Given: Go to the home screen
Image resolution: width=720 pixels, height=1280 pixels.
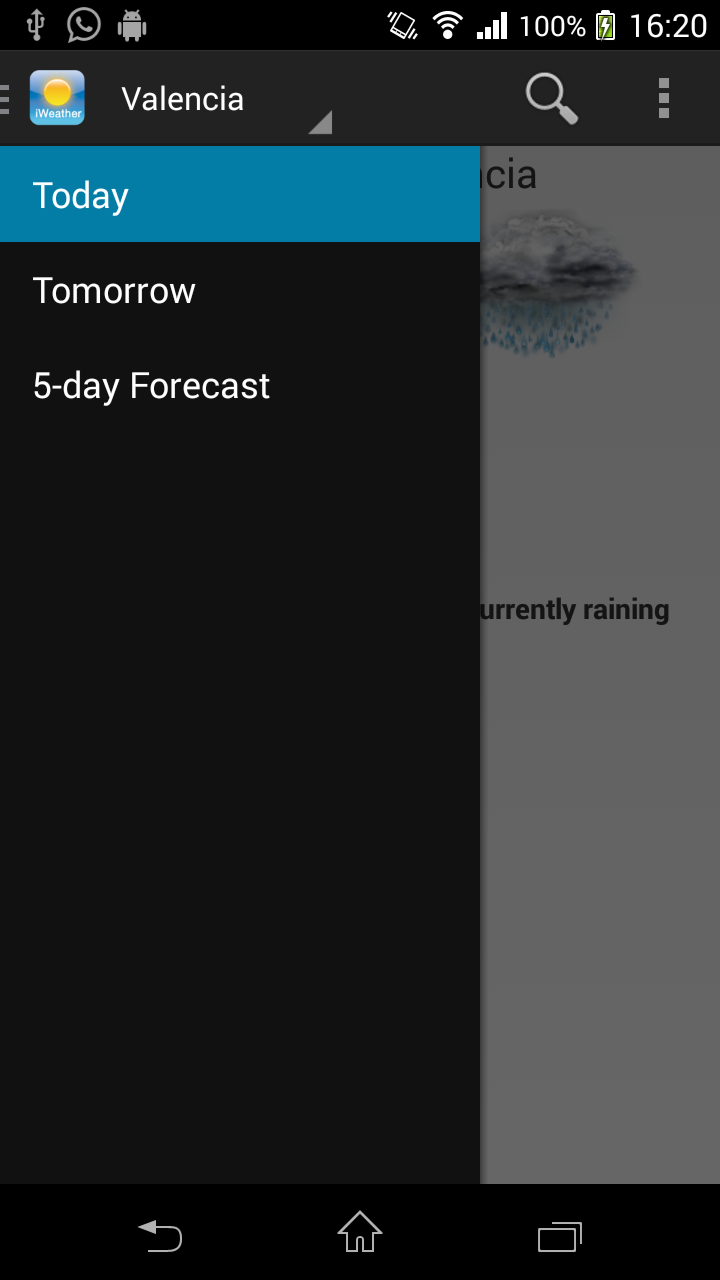Looking at the screenshot, I should point(360,1232).
